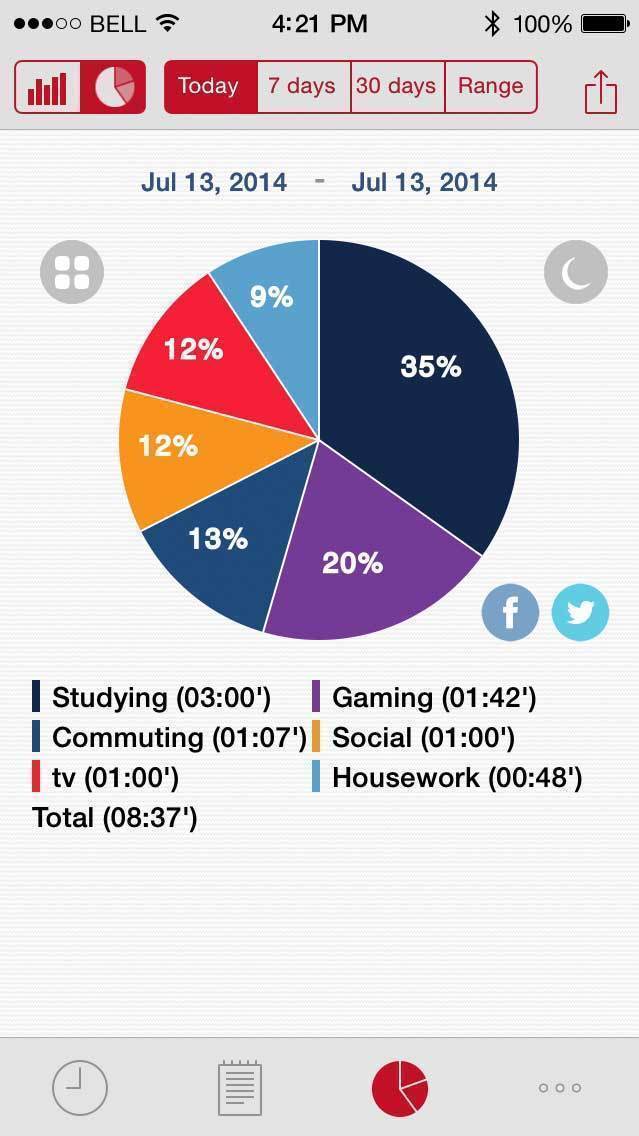Switch to the bar chart view
Image resolution: width=639 pixels, height=1136 pixels.
click(47, 88)
